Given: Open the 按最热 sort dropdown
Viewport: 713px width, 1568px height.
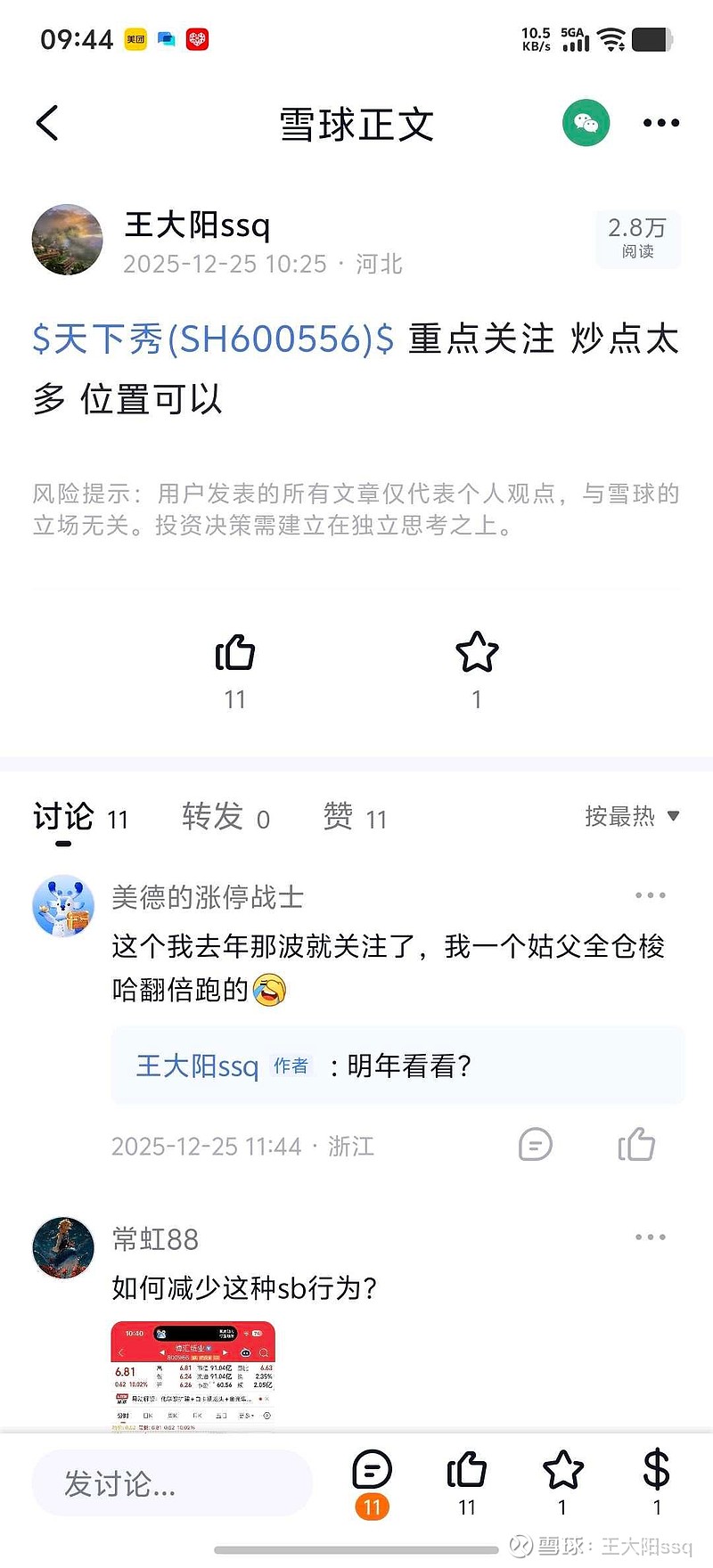Looking at the screenshot, I should click(633, 816).
